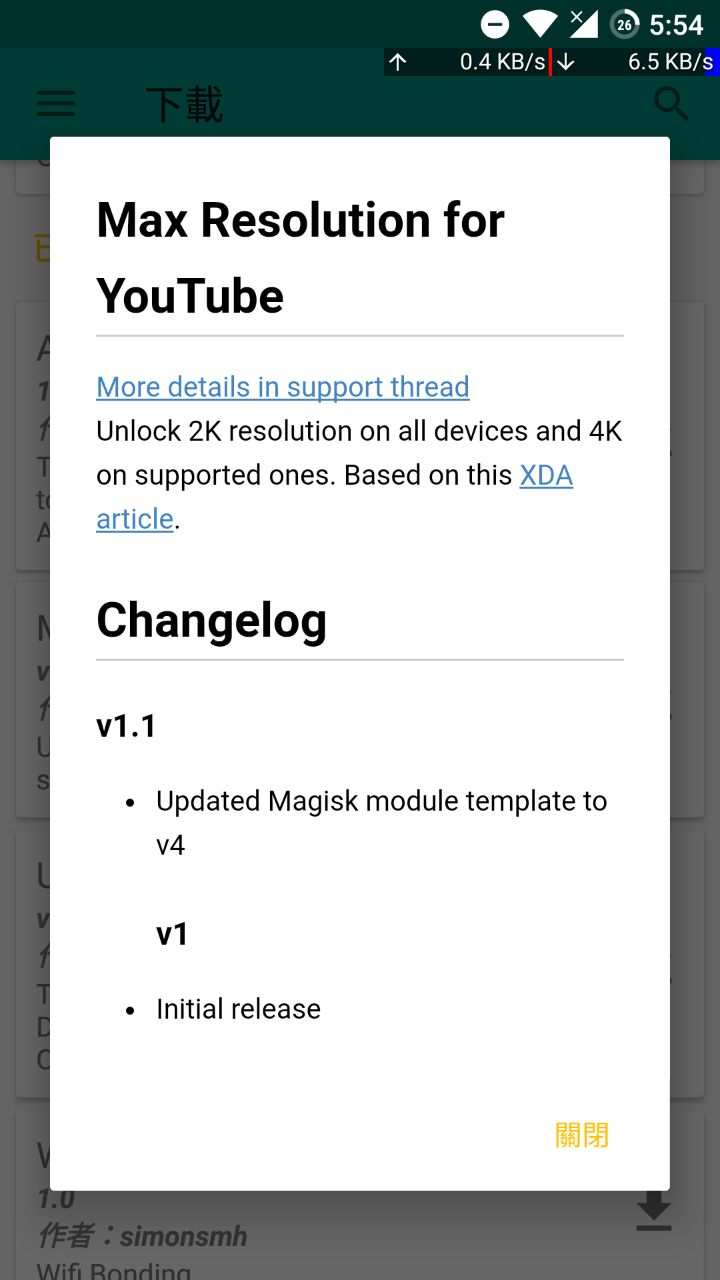This screenshot has width=720, height=1280.
Task: Open the XDA article link
Action: (x=546, y=475)
